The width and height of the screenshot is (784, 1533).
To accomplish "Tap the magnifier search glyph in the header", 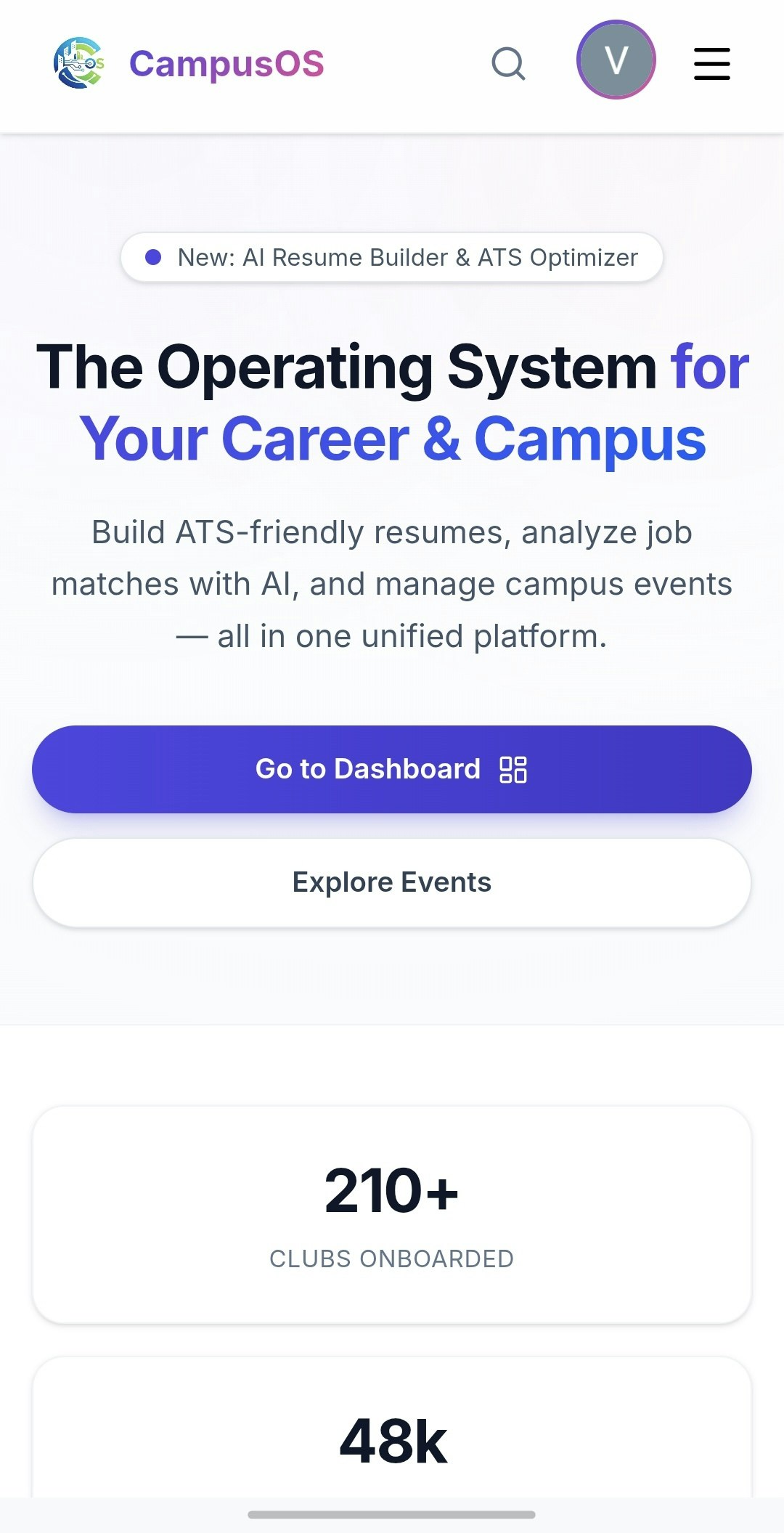I will coord(509,65).
